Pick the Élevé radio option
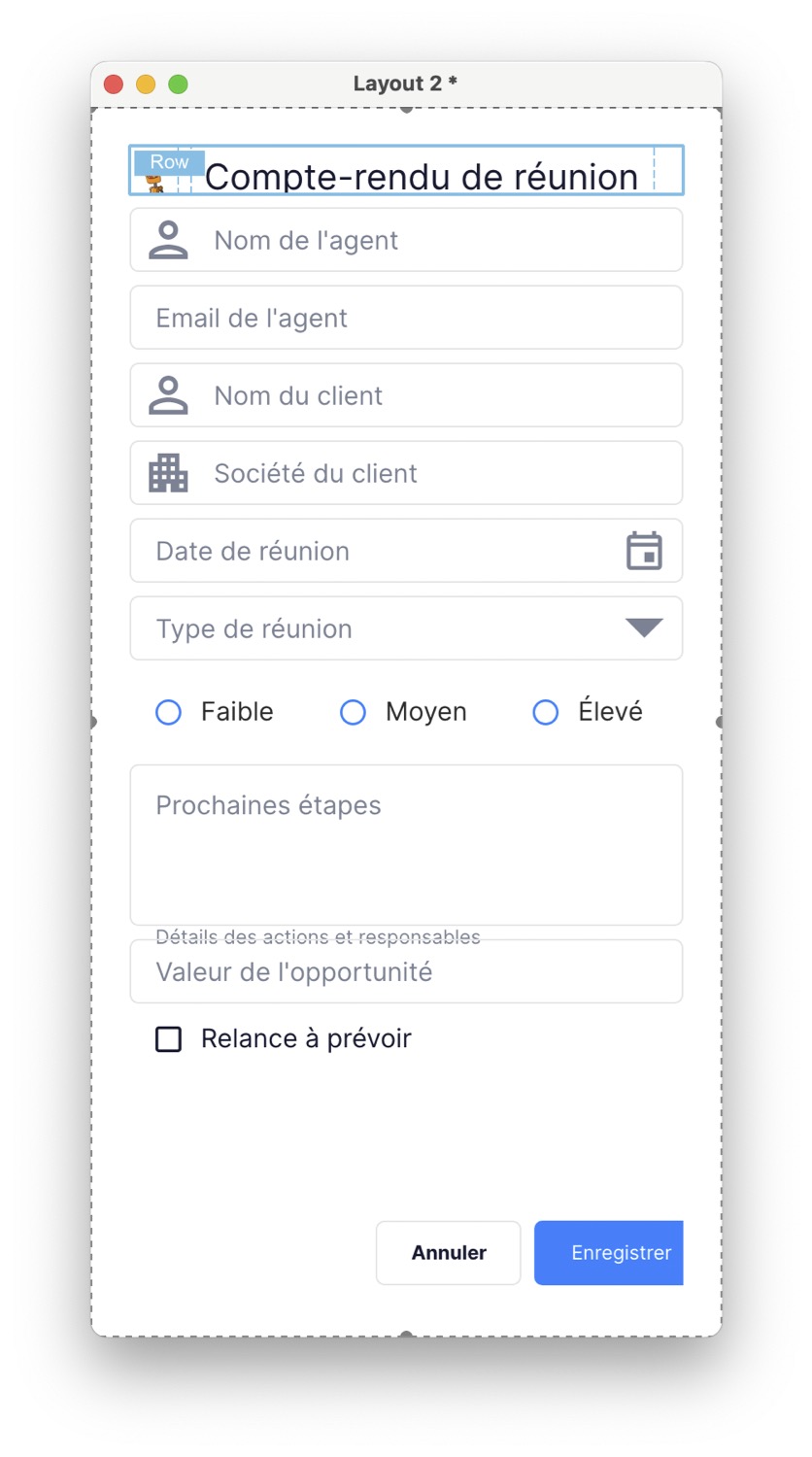The height and width of the screenshot is (1457, 812). (546, 712)
